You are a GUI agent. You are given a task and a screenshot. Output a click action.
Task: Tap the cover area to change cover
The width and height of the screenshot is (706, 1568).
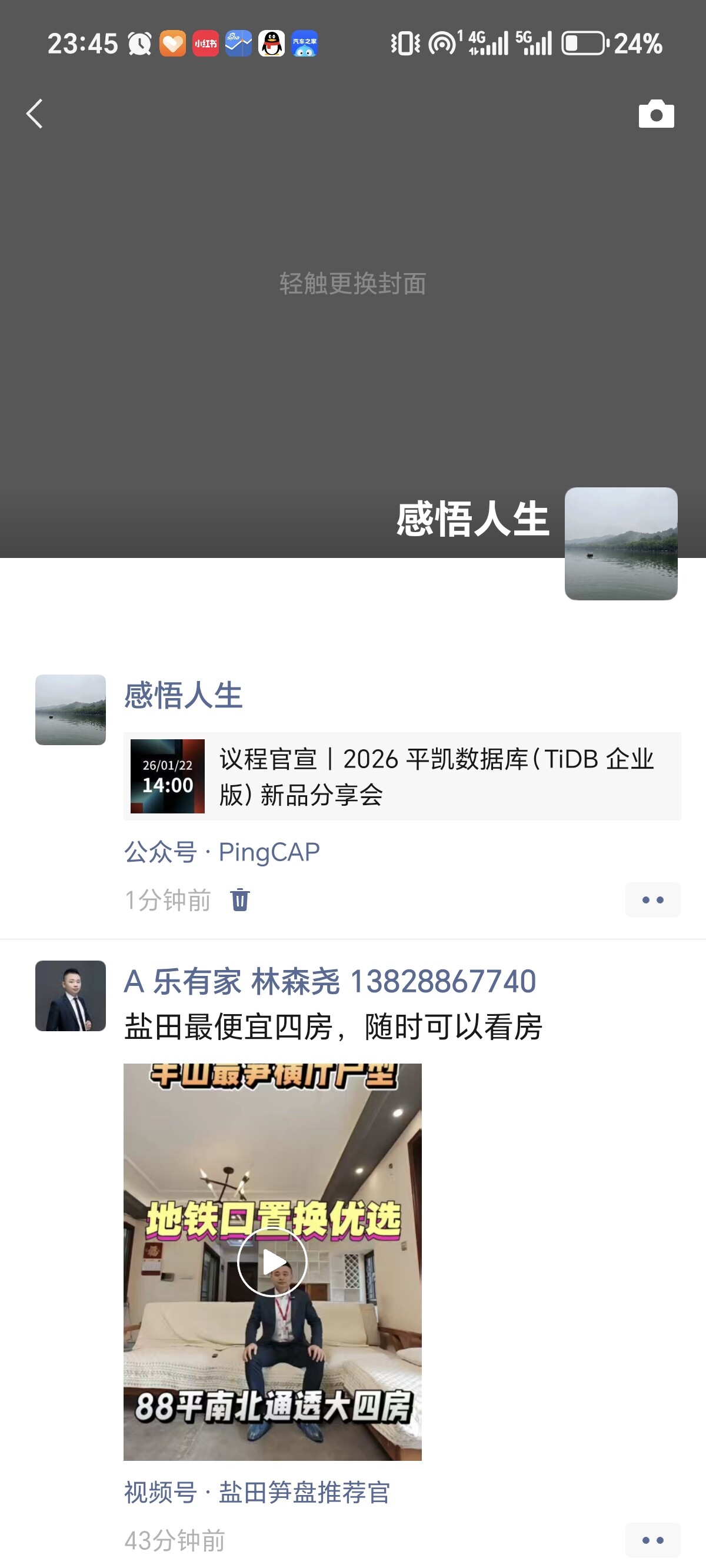point(352,284)
